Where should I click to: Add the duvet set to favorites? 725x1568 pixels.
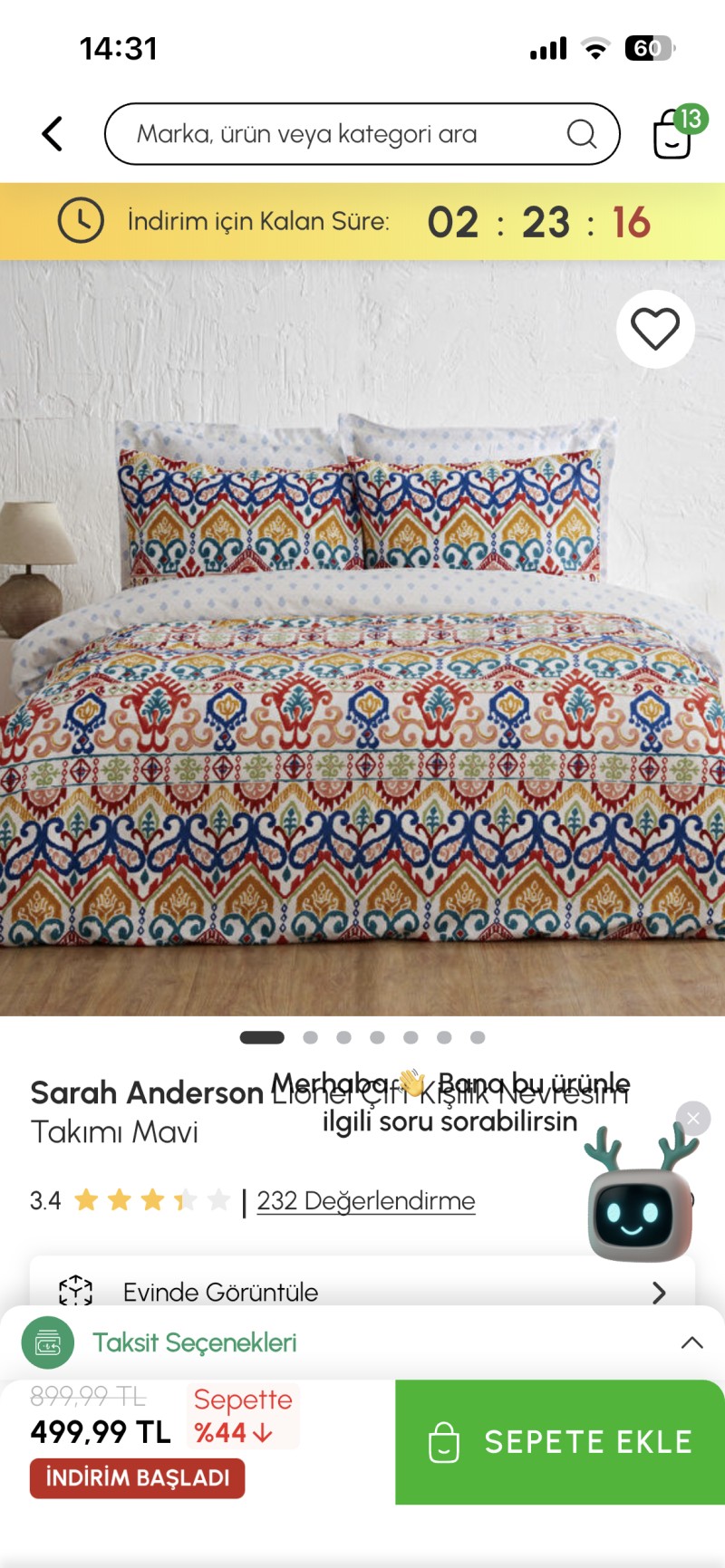click(655, 329)
